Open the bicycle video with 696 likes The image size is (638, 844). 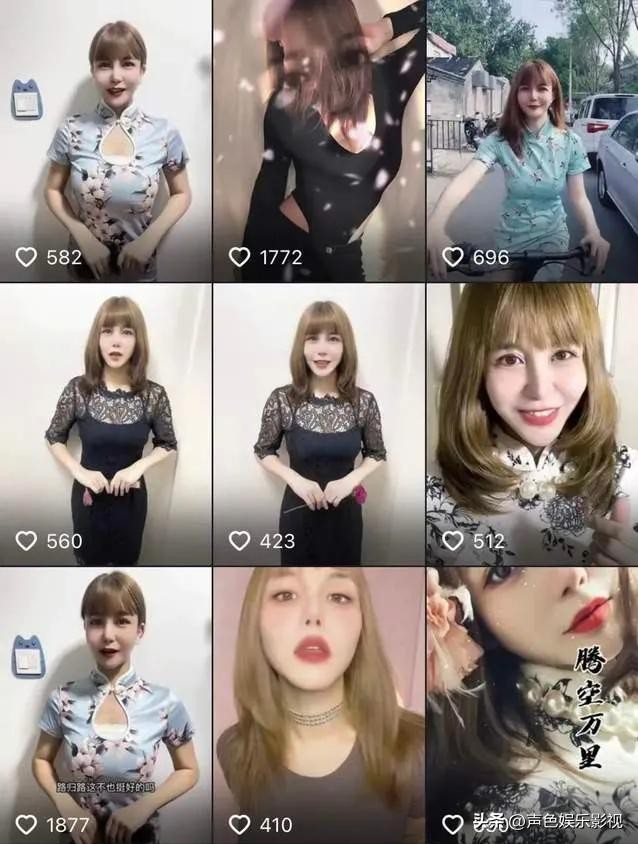point(532,140)
